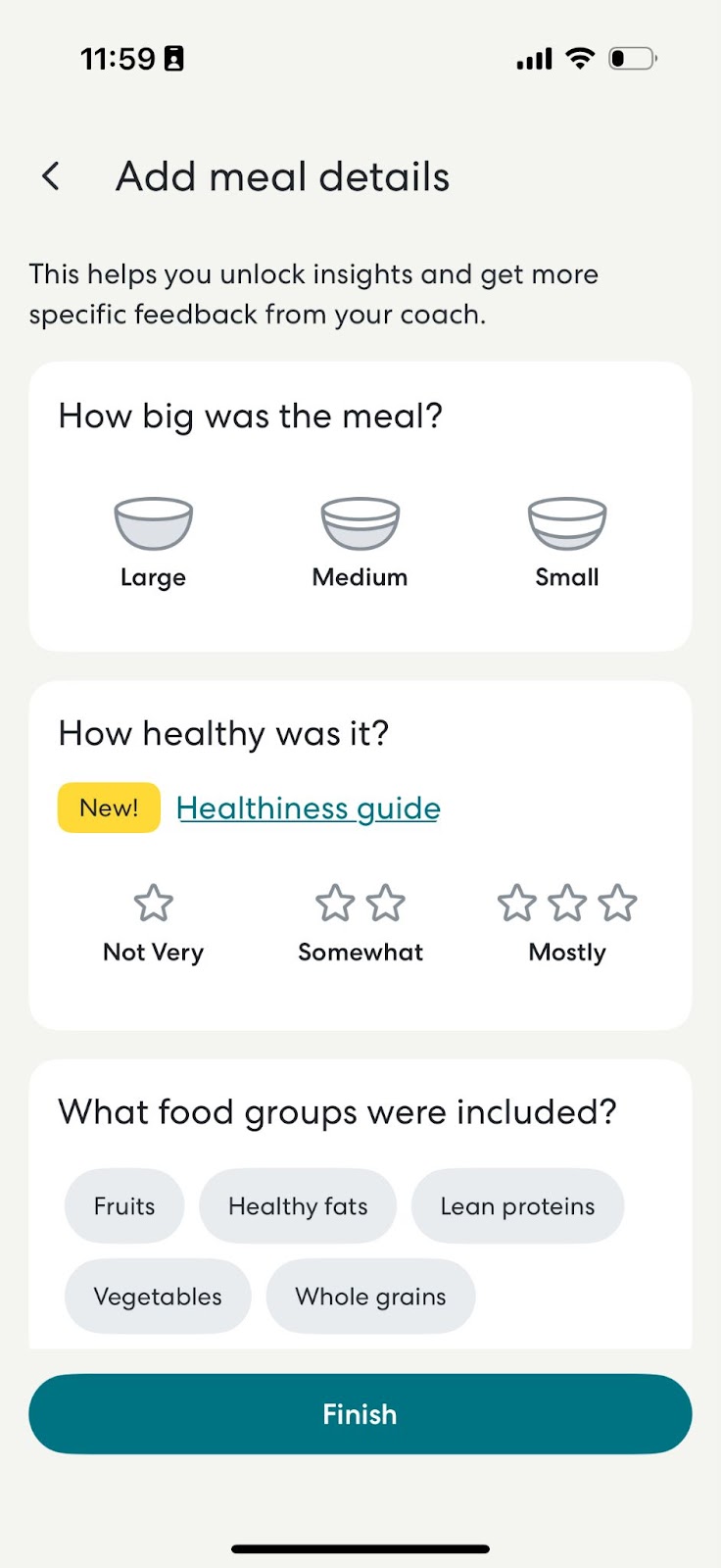Go back using the top-left arrow
Screen dimensions: 721x1568
click(x=51, y=176)
